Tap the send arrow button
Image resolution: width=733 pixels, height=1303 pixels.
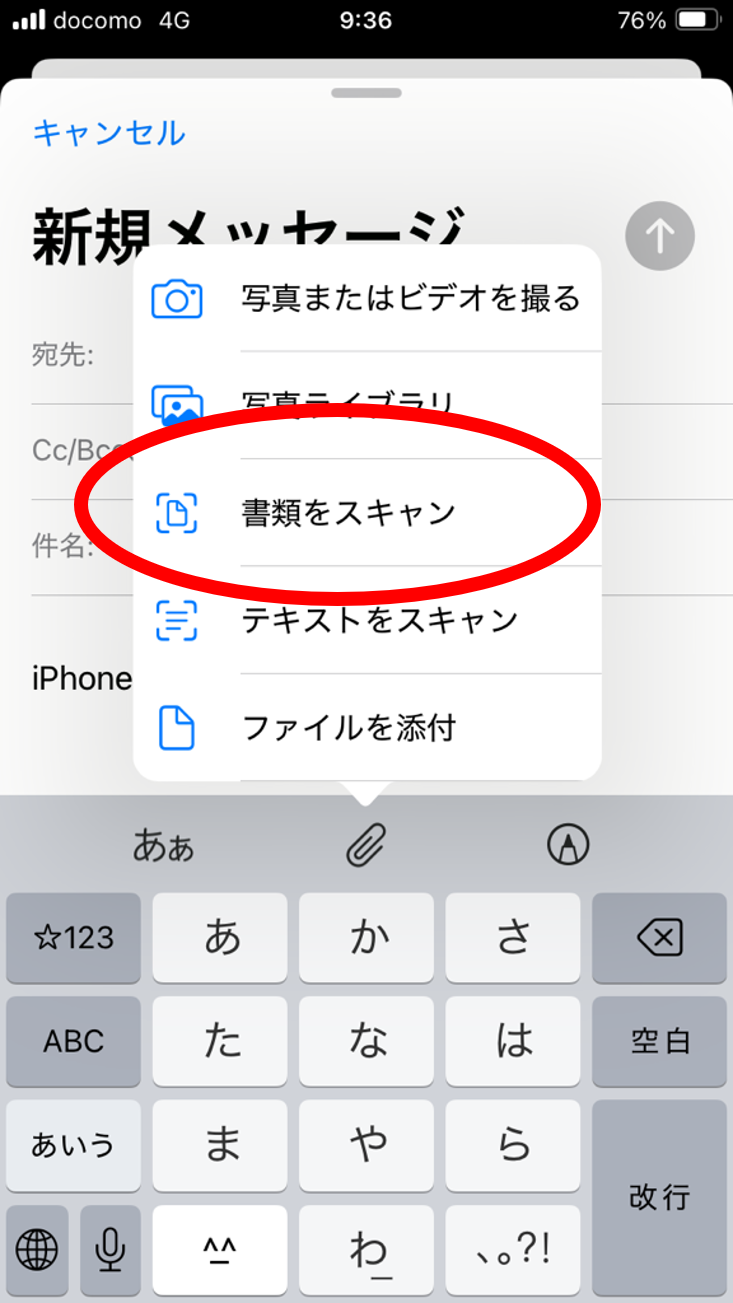click(658, 235)
